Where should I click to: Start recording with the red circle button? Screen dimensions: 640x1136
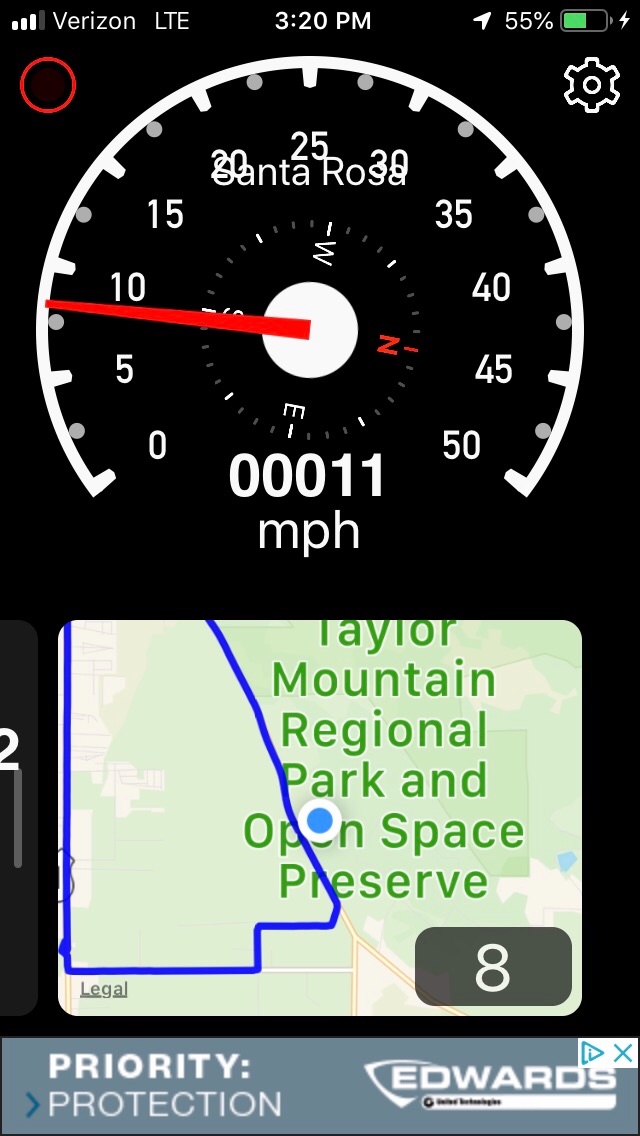tap(48, 86)
